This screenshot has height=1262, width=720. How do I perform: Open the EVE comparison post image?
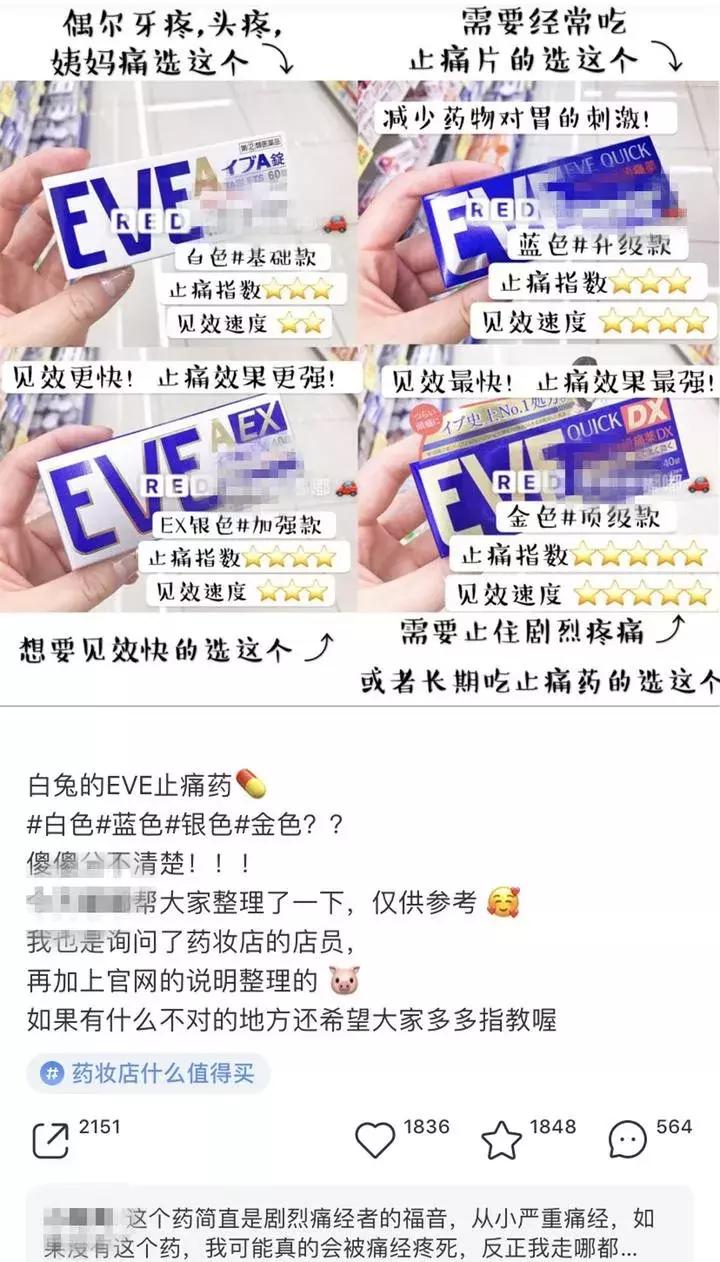coord(360,350)
